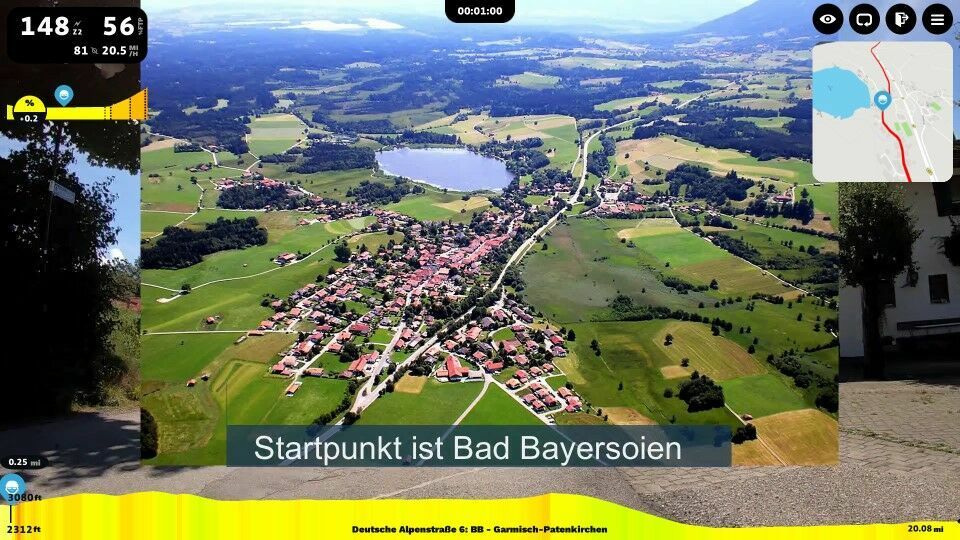Open the route minimap
This screenshot has height=540, width=960.
(x=882, y=111)
